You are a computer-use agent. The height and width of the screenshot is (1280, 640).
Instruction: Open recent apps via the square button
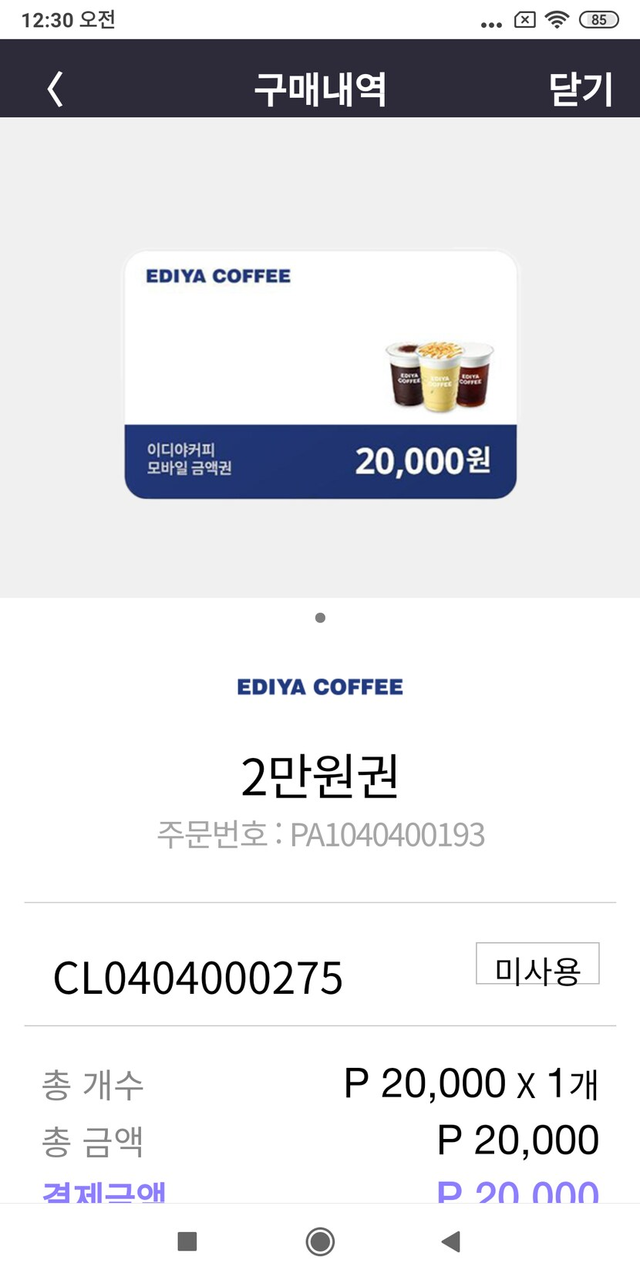pos(187,1242)
